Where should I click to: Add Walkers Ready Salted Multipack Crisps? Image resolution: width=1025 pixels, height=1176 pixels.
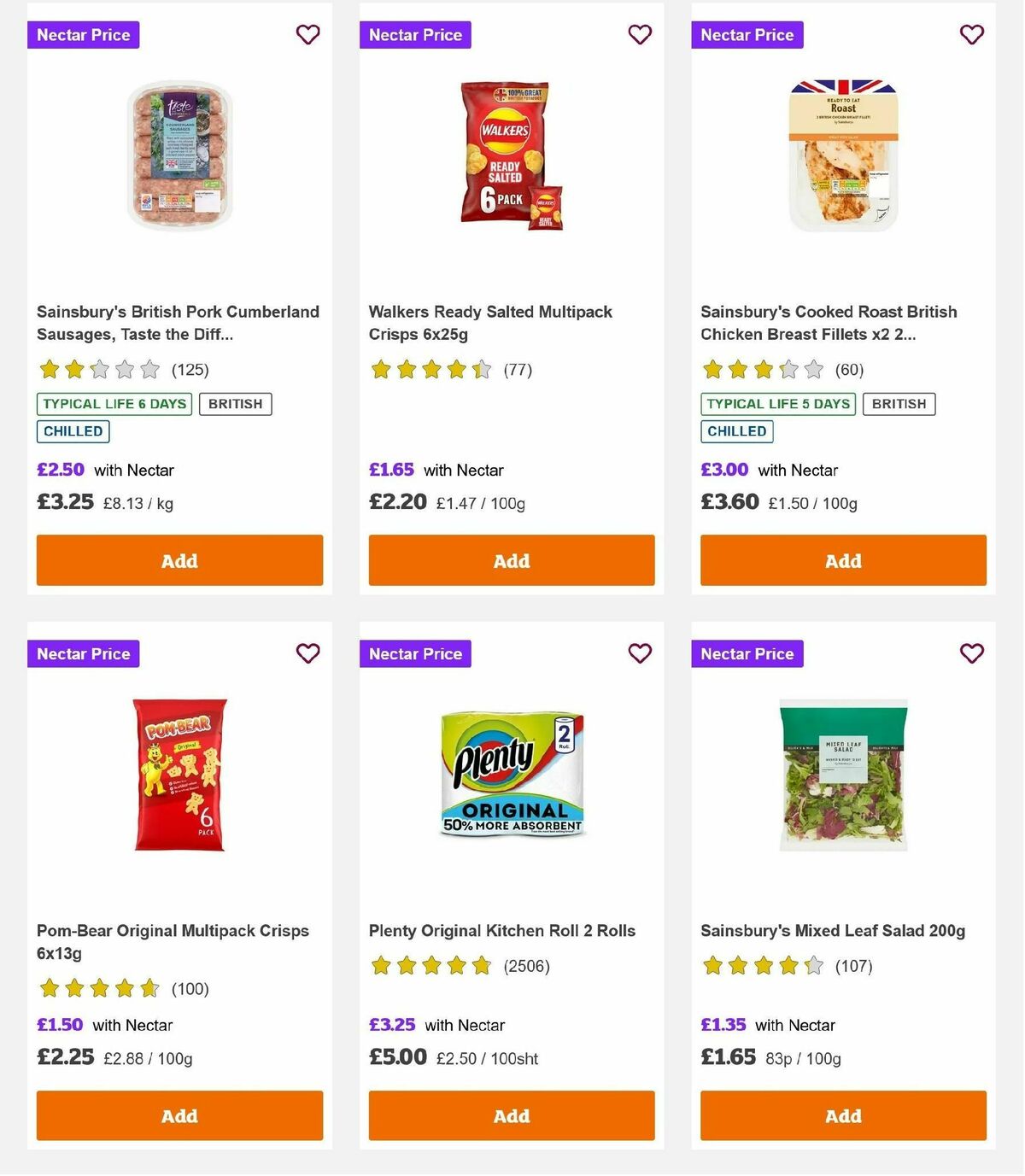[511, 560]
